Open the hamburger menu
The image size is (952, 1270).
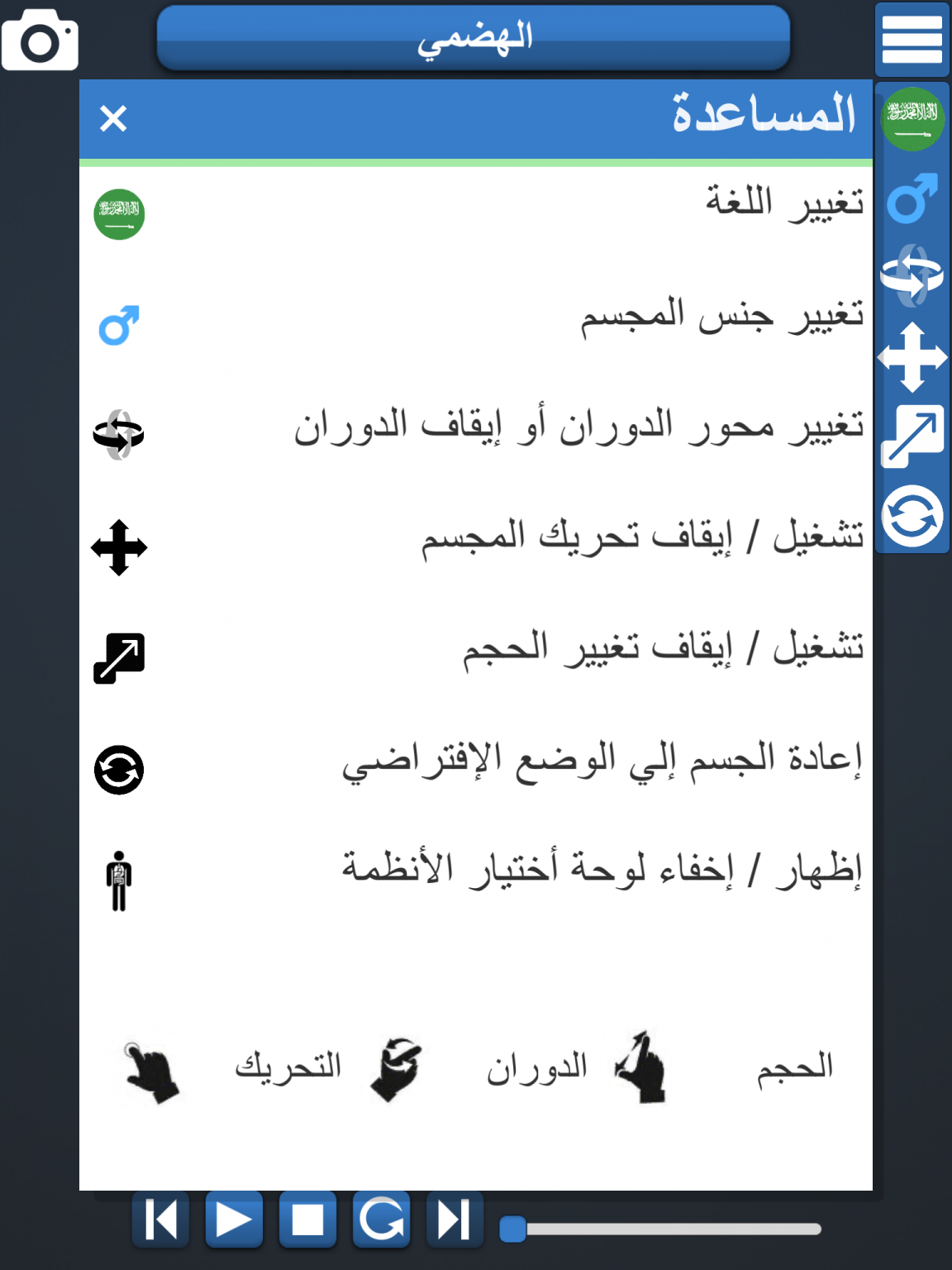912,40
